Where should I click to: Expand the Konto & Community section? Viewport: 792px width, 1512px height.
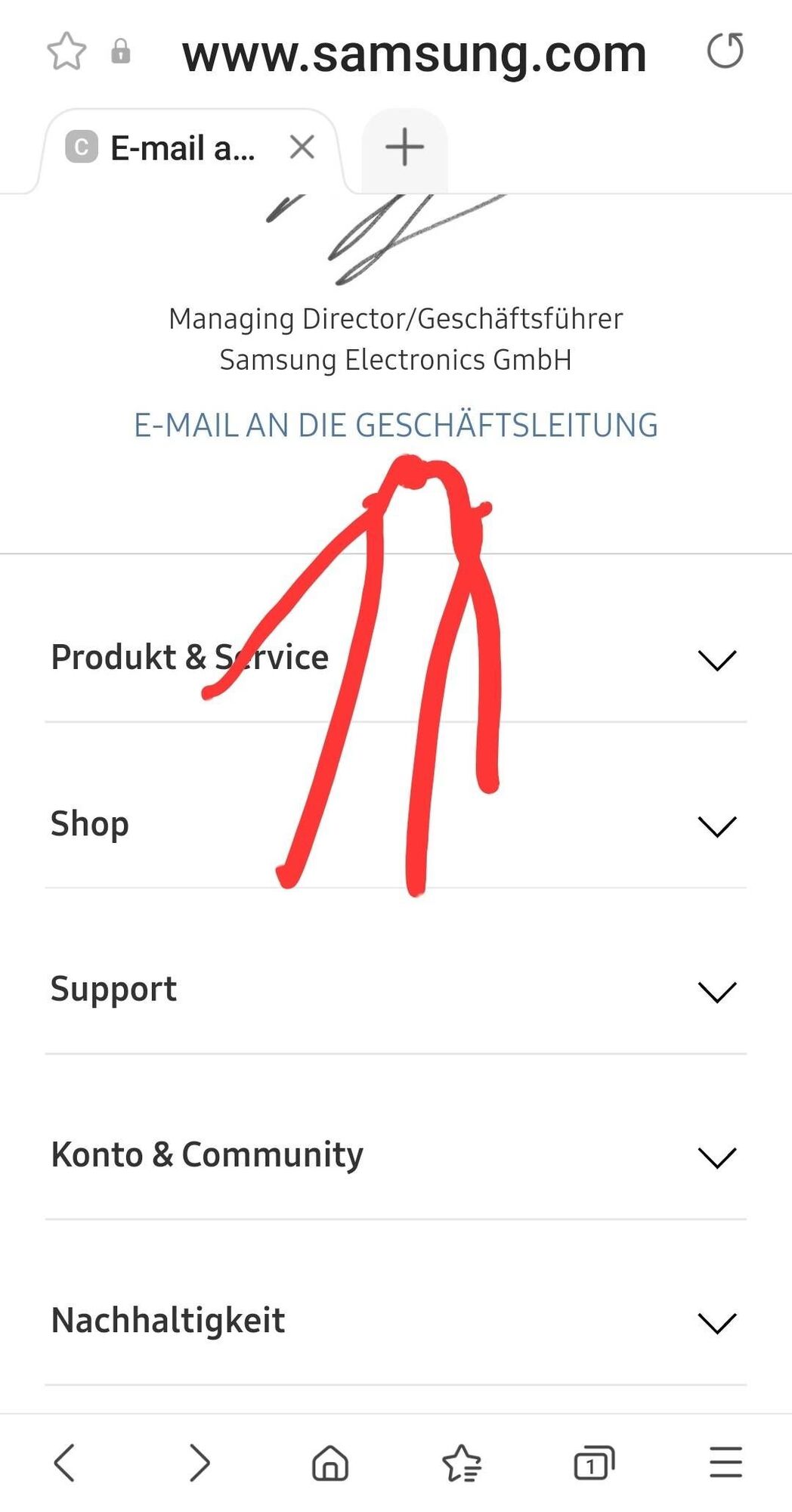pos(716,1157)
